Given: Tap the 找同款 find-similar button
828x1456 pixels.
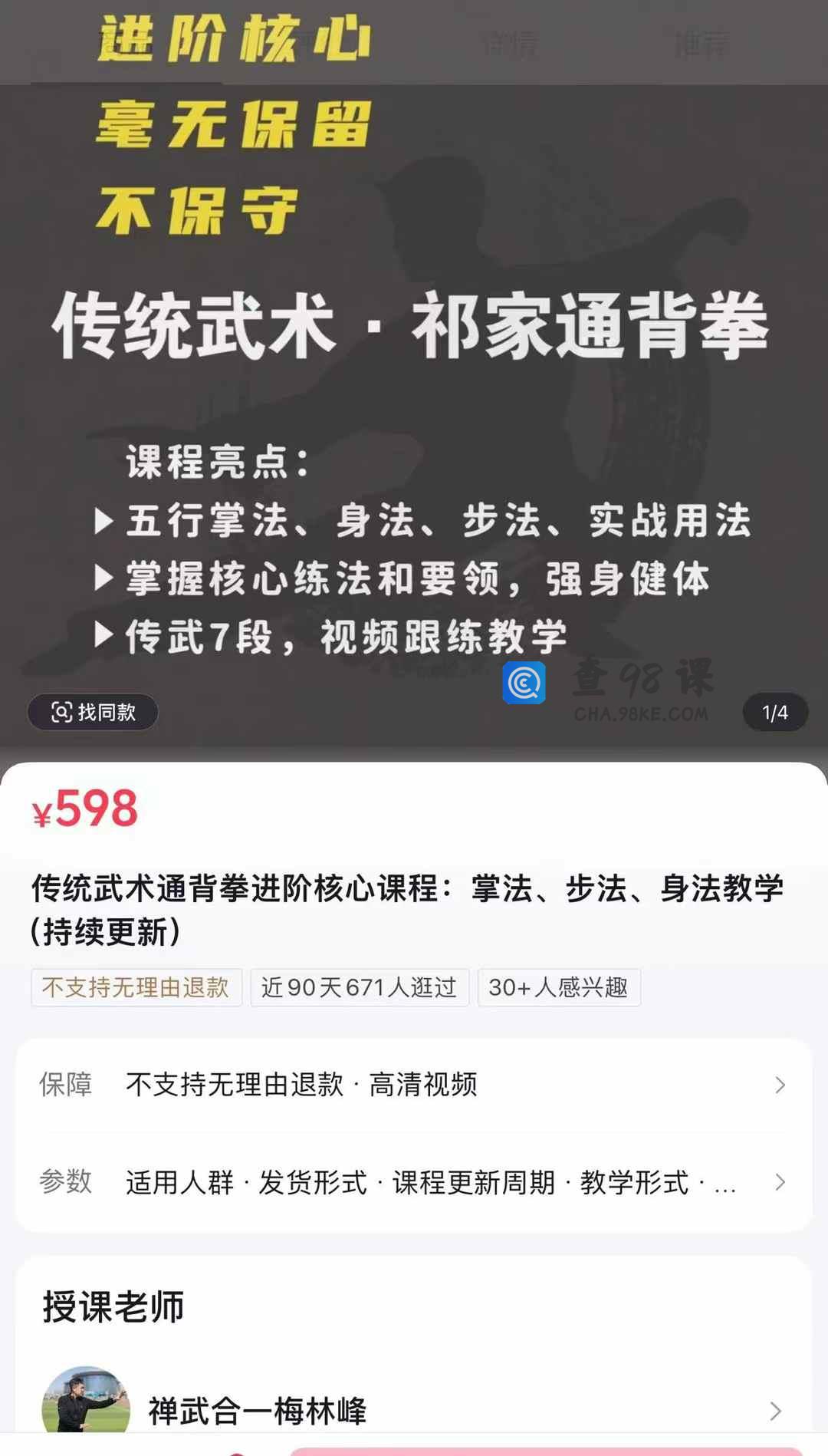Looking at the screenshot, I should point(93,712).
